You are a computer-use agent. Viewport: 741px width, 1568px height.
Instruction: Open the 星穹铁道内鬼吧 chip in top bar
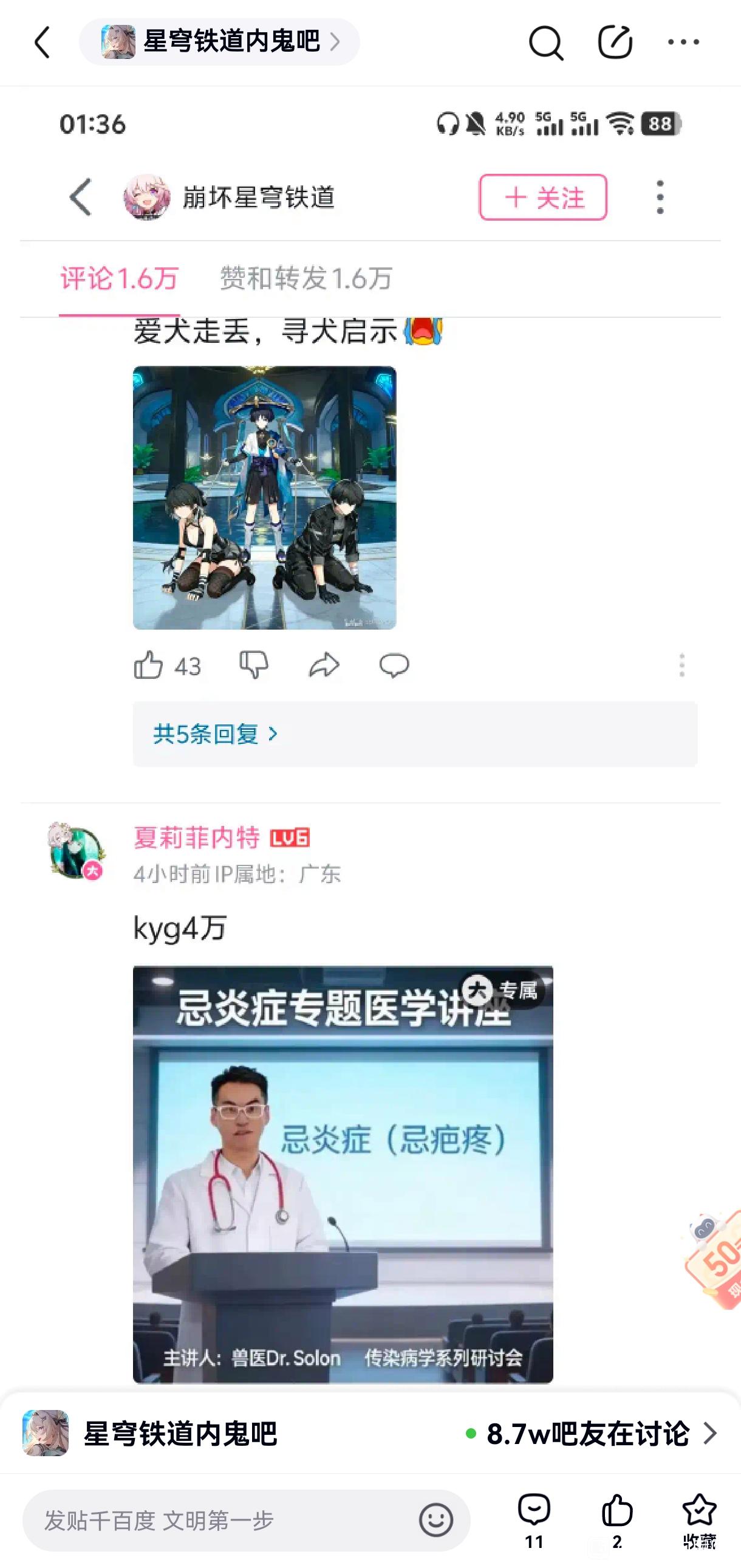[x=219, y=42]
